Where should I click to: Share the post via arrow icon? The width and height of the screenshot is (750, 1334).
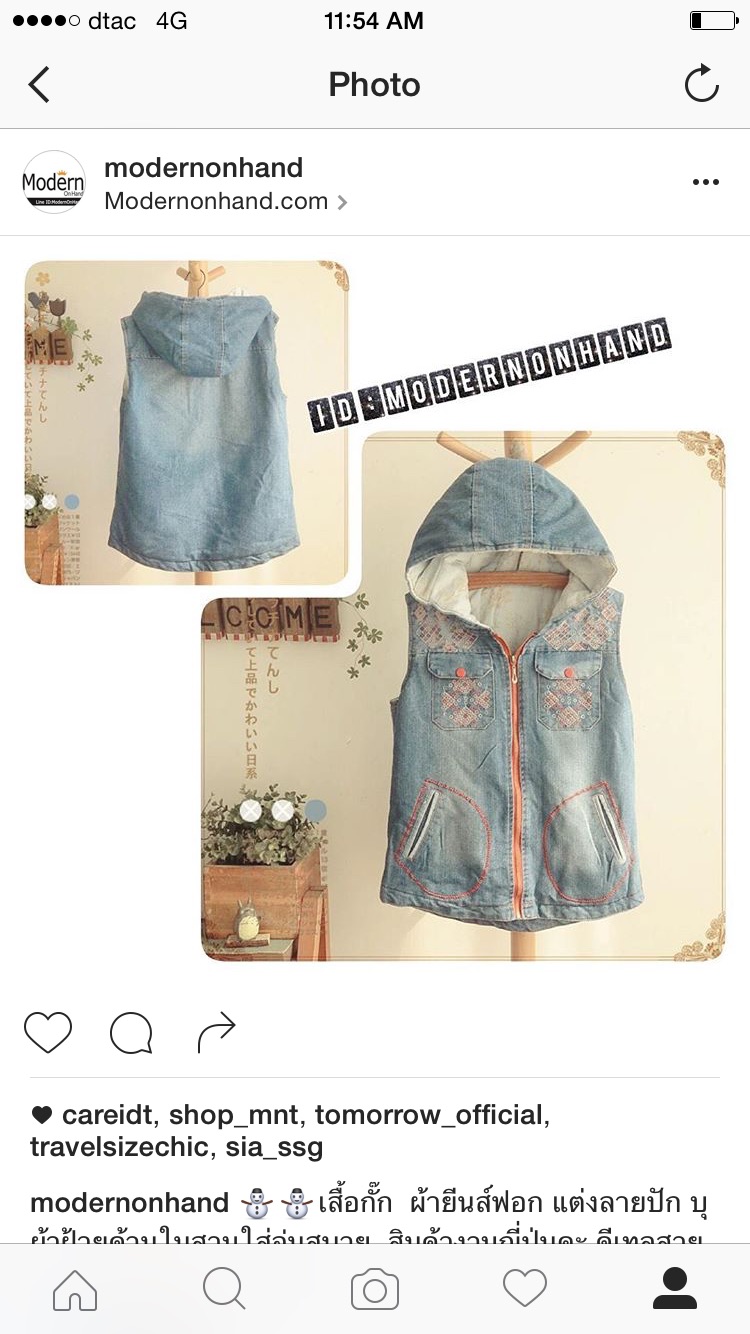(216, 1032)
